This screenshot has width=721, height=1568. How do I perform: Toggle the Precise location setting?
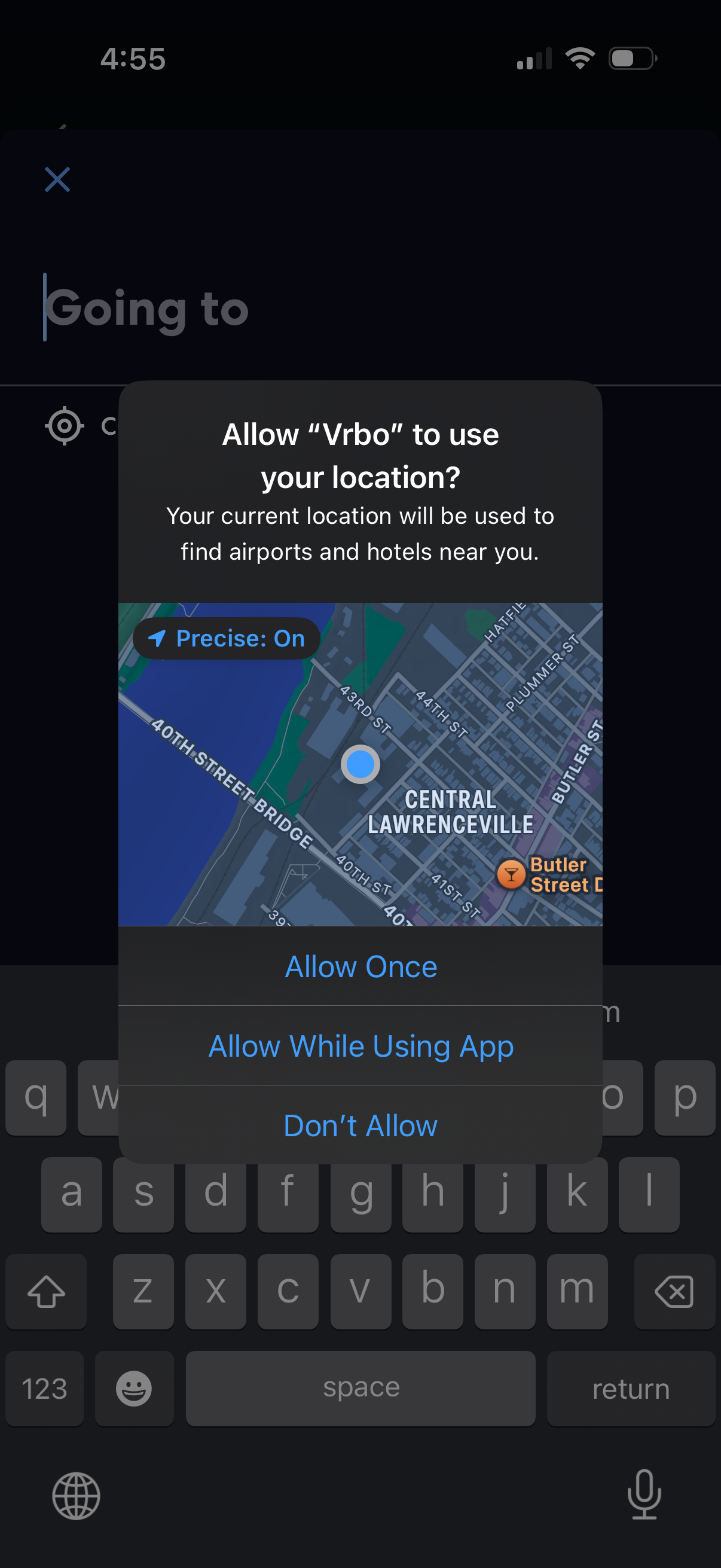click(226, 638)
